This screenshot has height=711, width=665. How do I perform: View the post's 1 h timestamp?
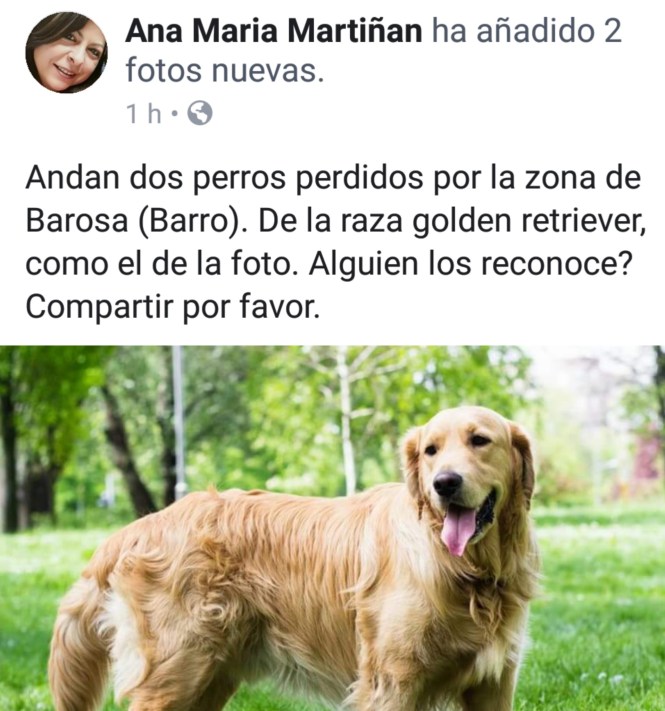pyautogui.click(x=144, y=114)
